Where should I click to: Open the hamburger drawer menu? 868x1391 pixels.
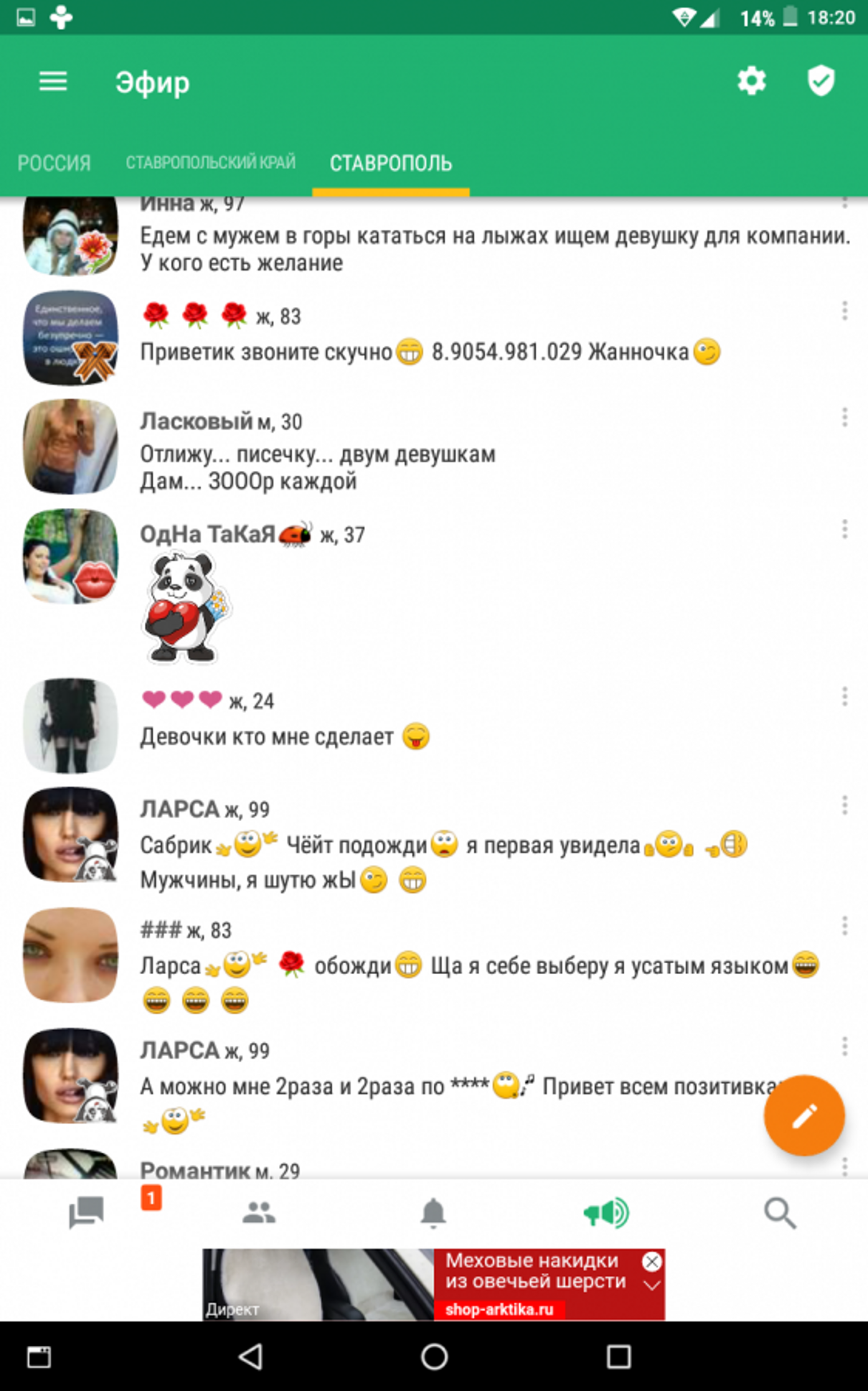click(52, 82)
